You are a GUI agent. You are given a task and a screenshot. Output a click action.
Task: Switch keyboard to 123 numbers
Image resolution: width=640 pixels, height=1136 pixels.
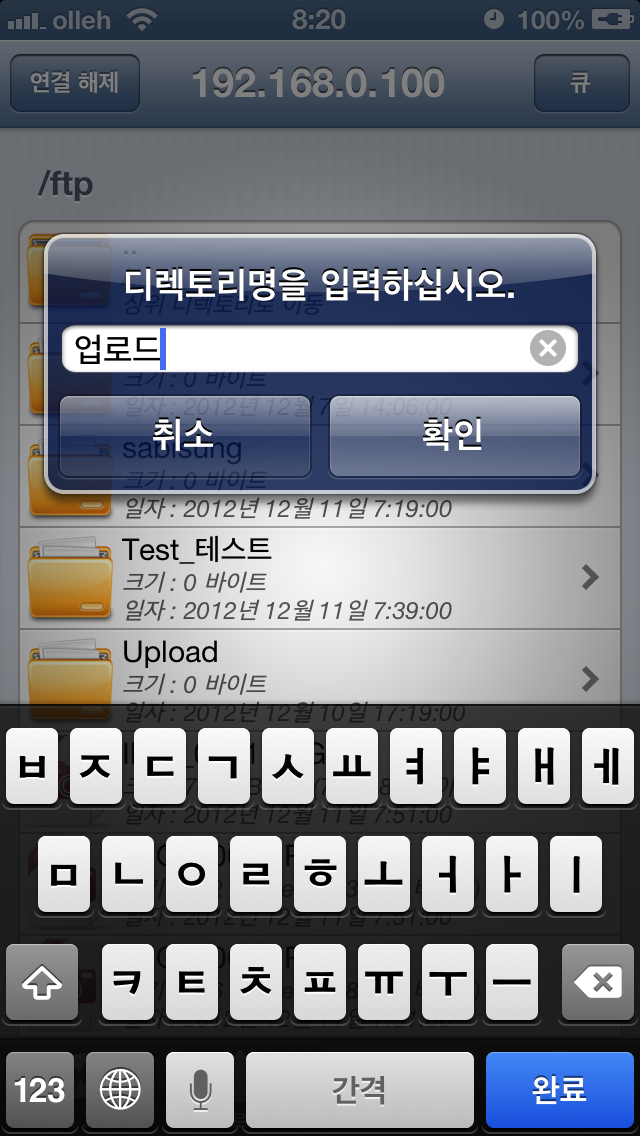(x=41, y=1089)
